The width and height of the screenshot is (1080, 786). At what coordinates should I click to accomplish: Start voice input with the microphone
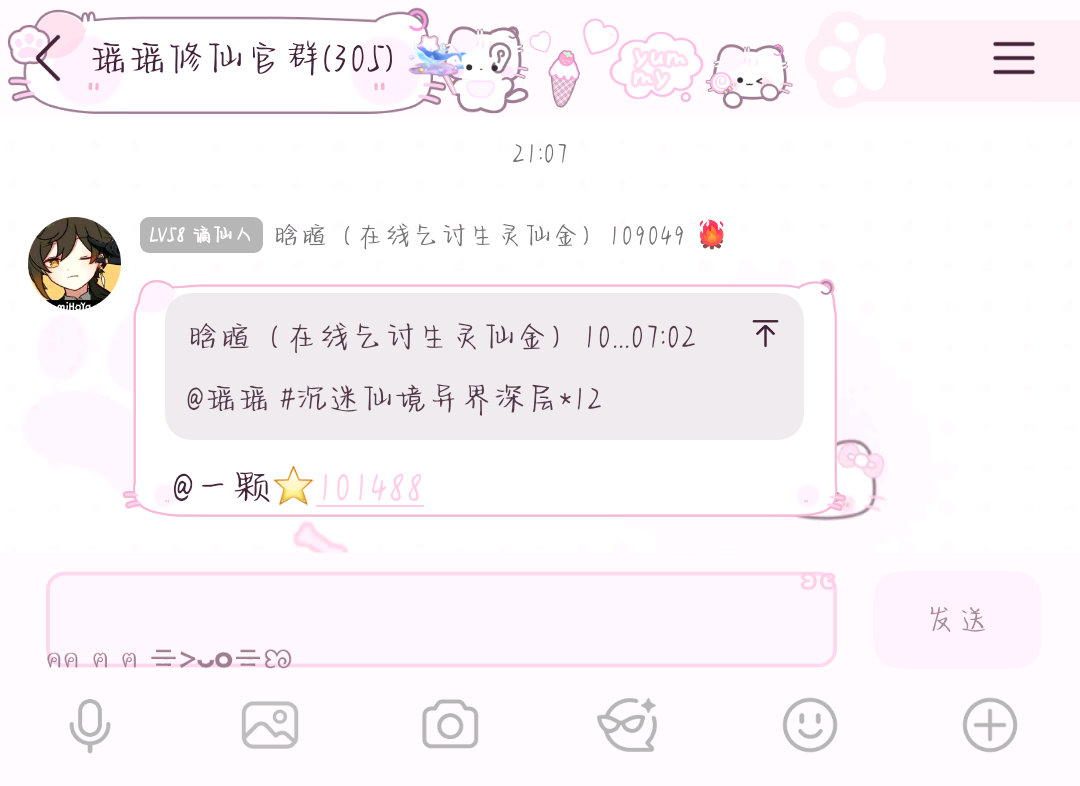90,725
